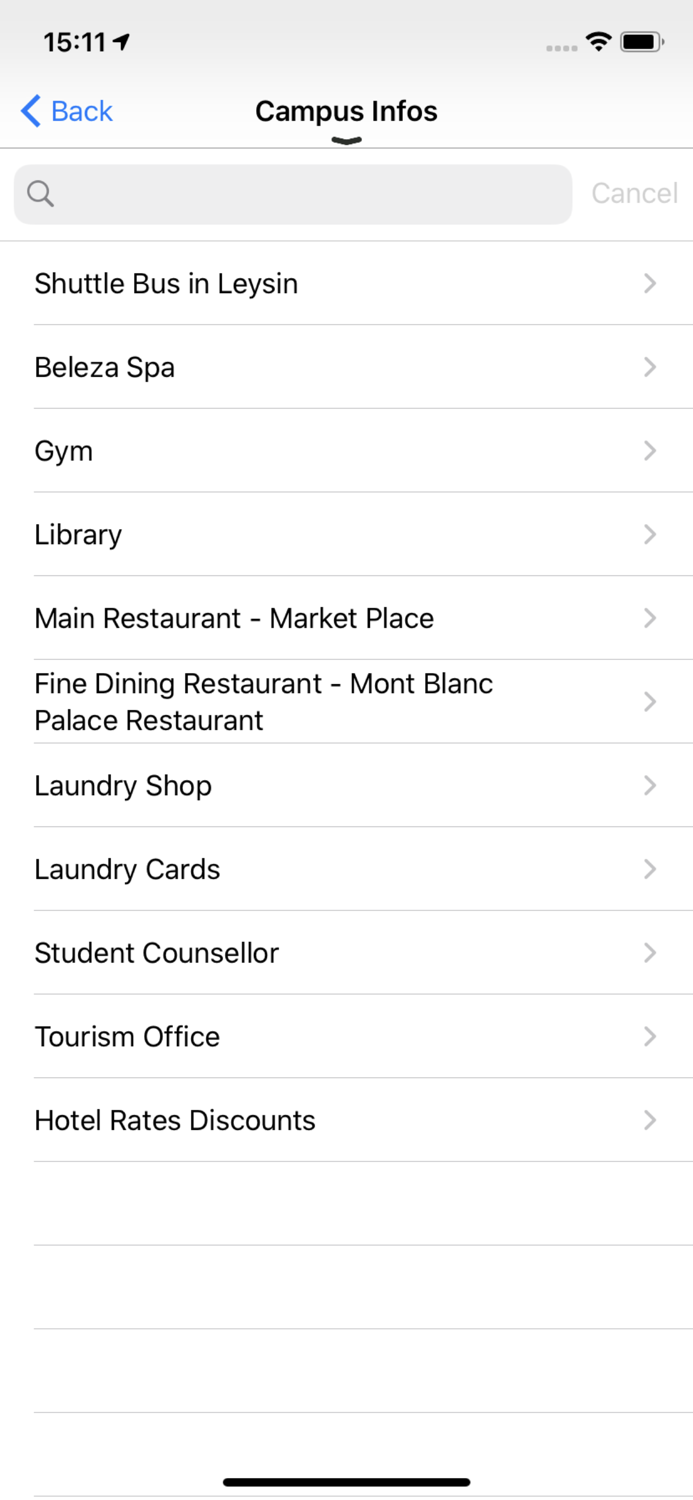The width and height of the screenshot is (693, 1500).
Task: Open the Gym entry
Action: coord(346,451)
